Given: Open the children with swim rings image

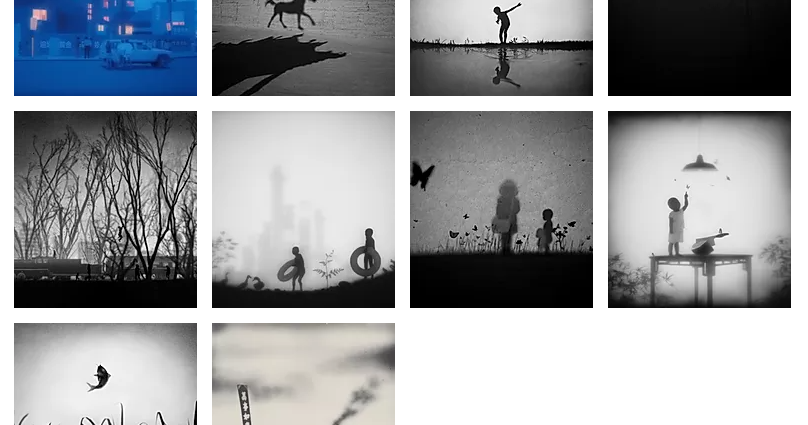Looking at the screenshot, I should coord(303,209).
